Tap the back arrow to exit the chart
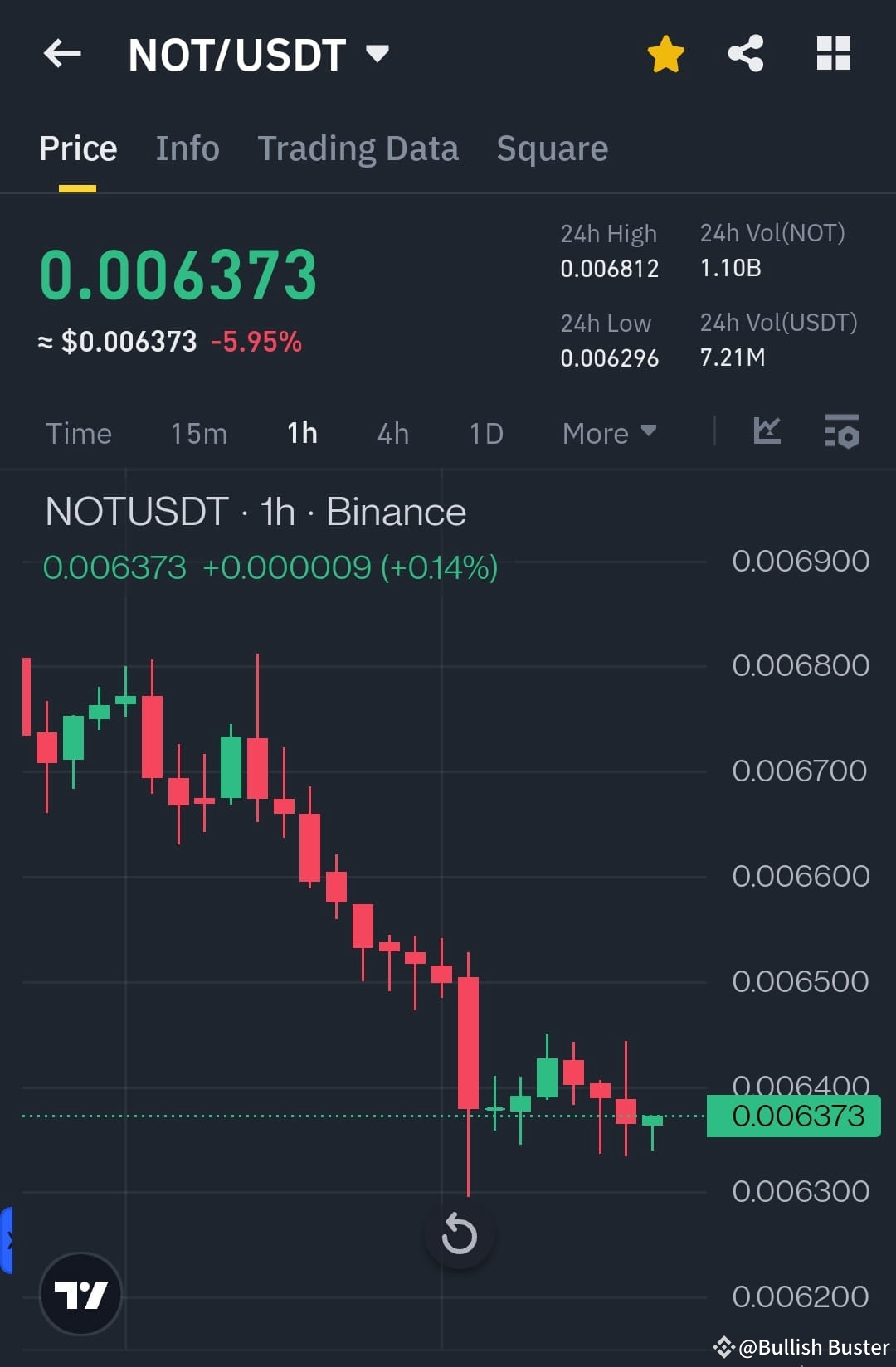The height and width of the screenshot is (1367, 896). pos(62,53)
